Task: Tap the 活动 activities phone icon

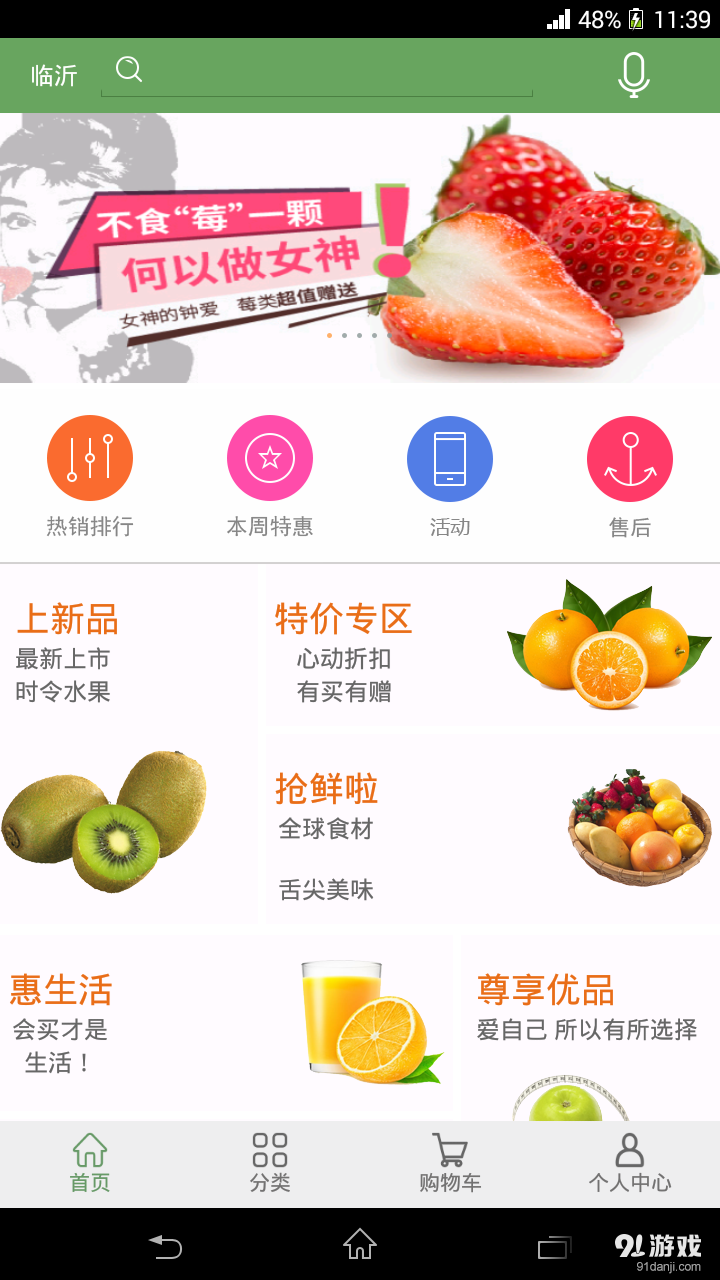Action: [x=450, y=457]
